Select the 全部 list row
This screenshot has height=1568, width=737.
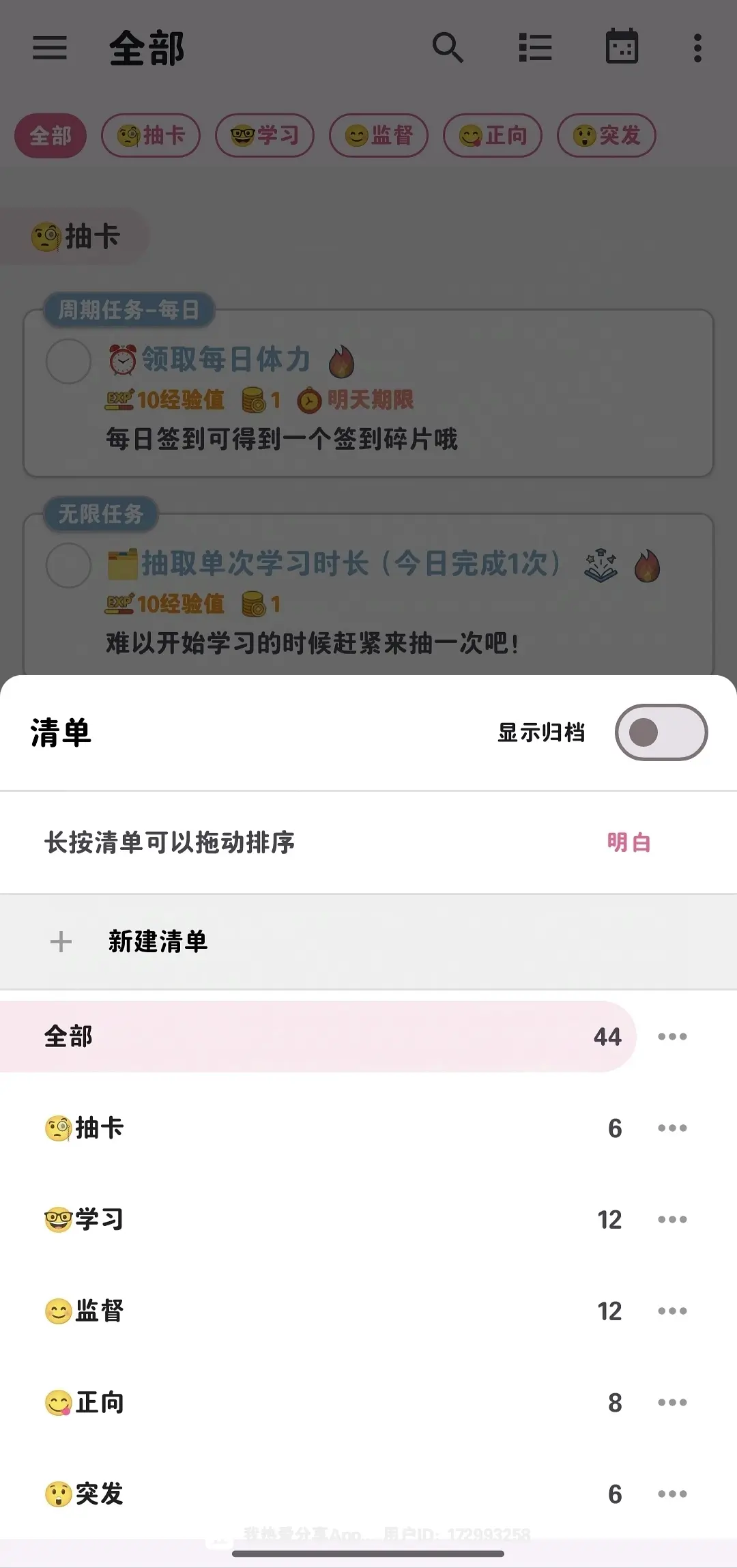coord(318,1036)
